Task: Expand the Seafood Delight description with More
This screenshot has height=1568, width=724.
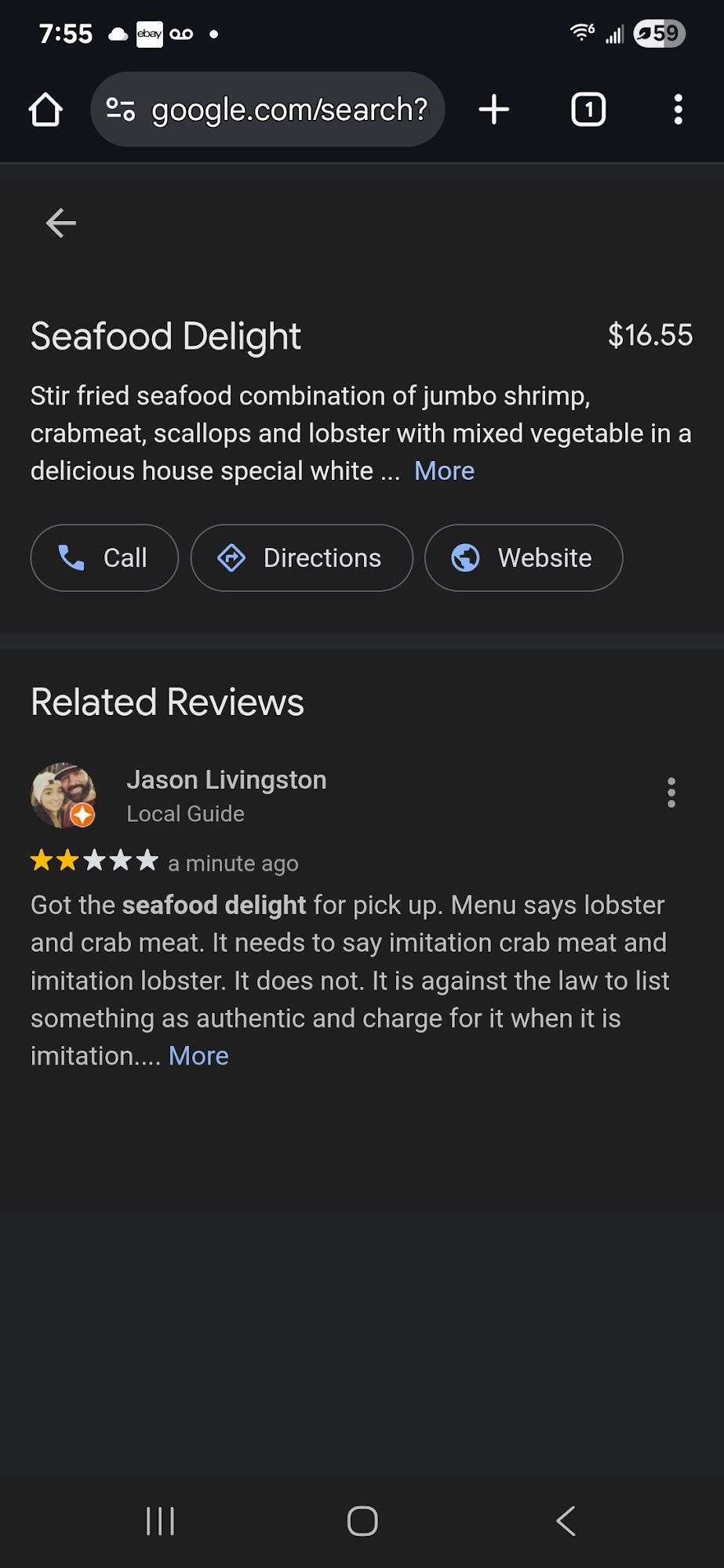Action: [x=443, y=470]
